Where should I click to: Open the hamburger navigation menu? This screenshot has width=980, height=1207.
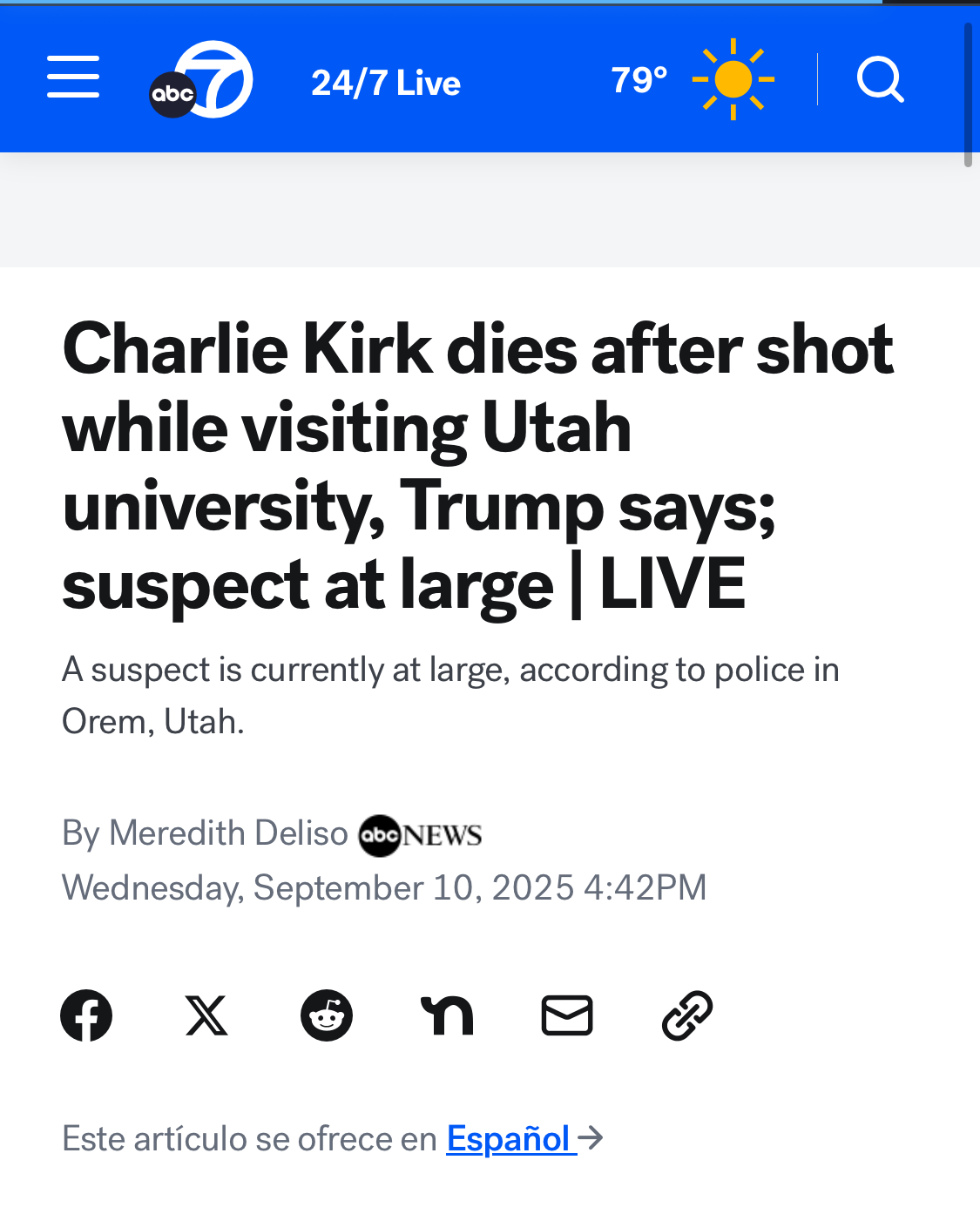tap(73, 77)
